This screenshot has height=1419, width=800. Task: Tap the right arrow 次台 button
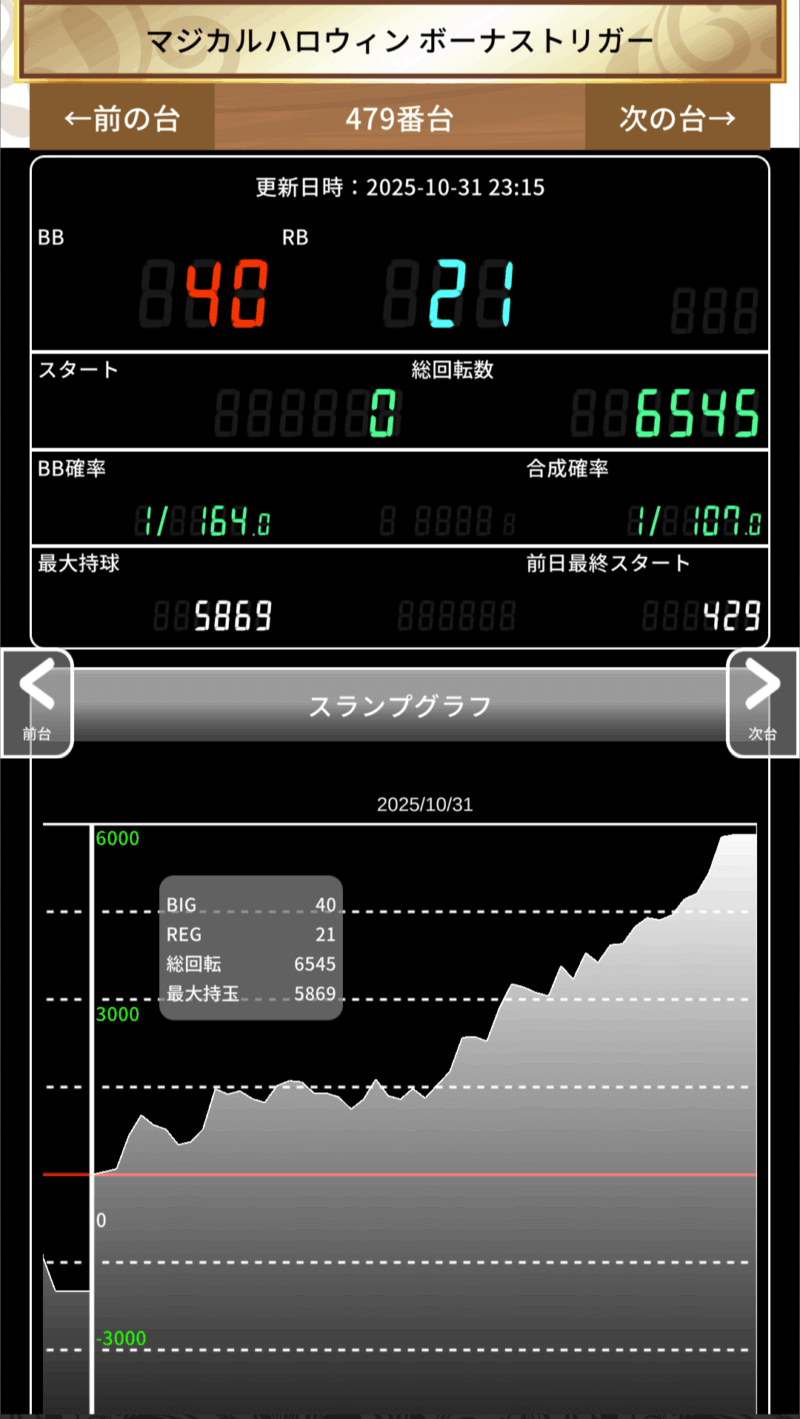coord(762,702)
